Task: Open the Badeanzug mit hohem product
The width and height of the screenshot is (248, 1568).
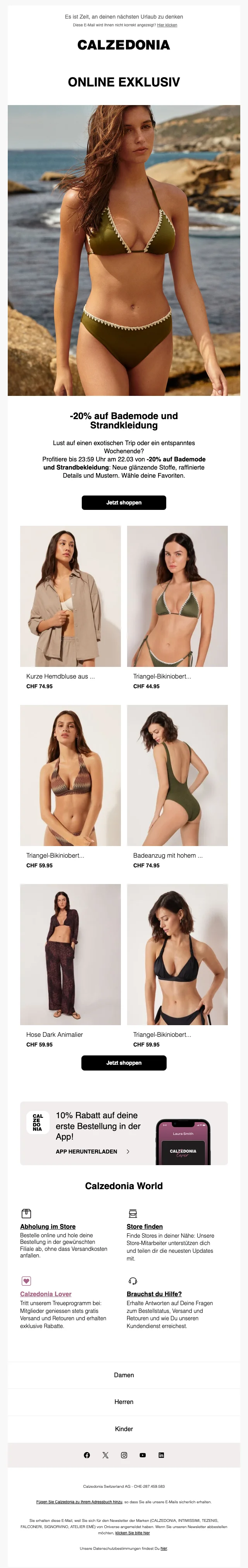Action: coord(177,775)
